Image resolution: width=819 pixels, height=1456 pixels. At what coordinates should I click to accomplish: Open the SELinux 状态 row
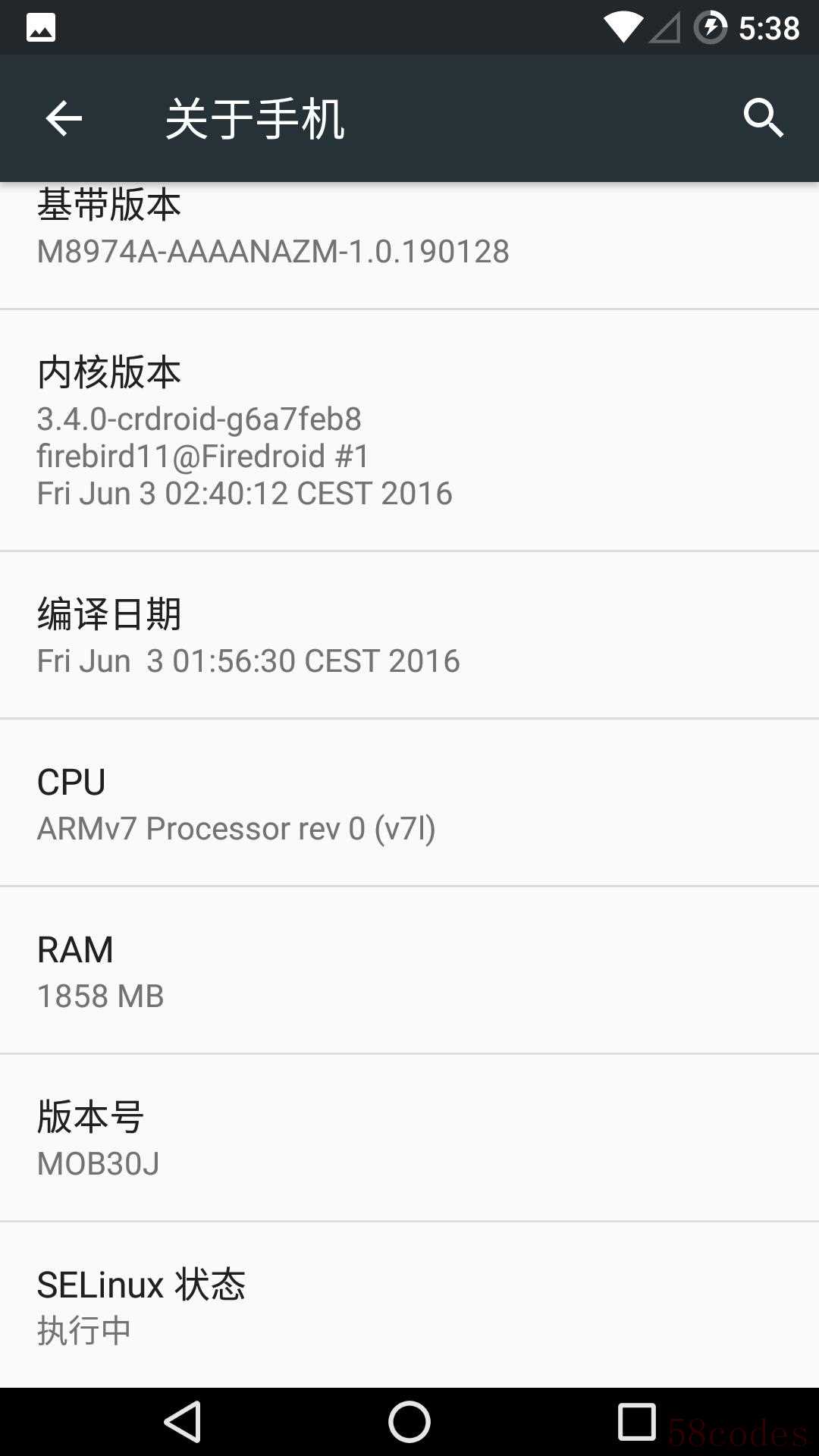point(409,1306)
